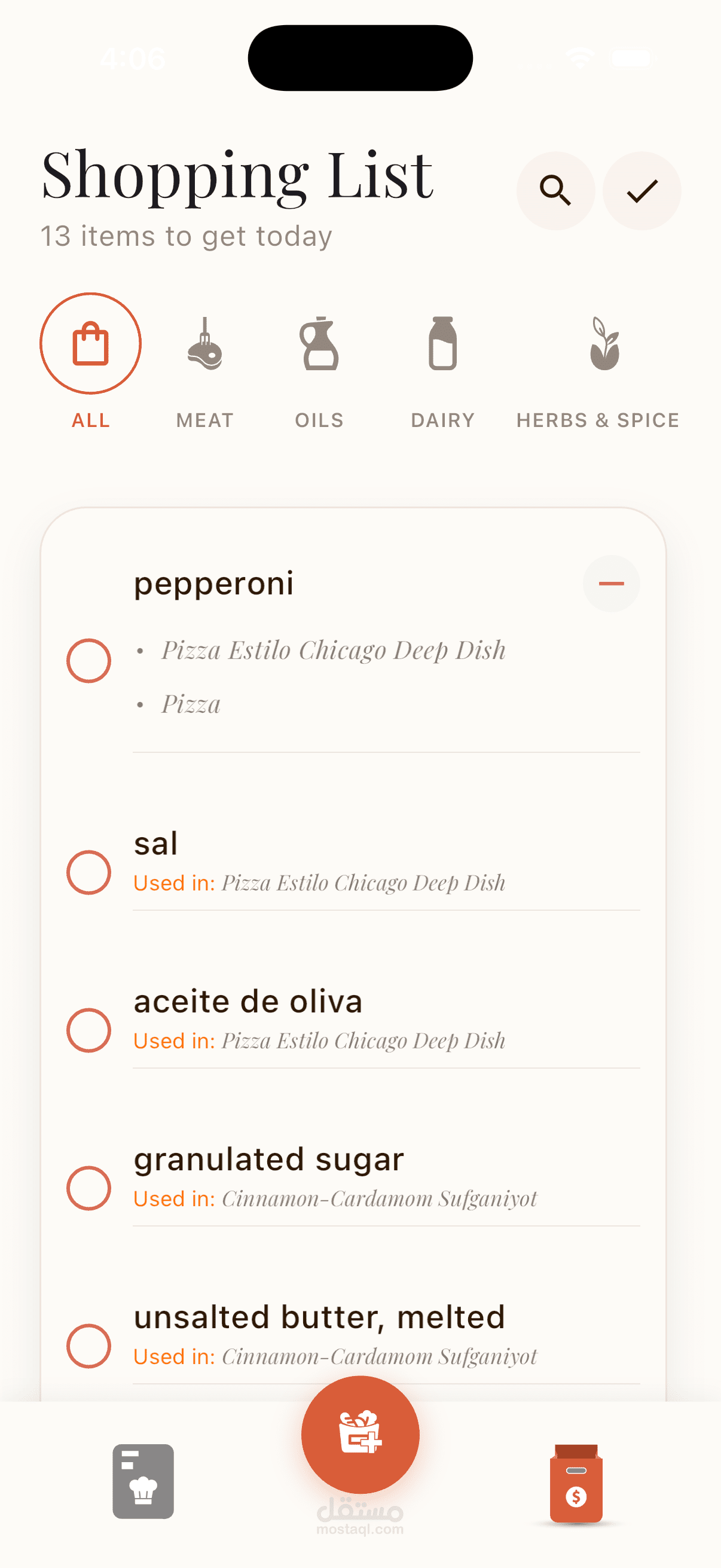
Task: Show only DAIRY items
Action: [442, 344]
